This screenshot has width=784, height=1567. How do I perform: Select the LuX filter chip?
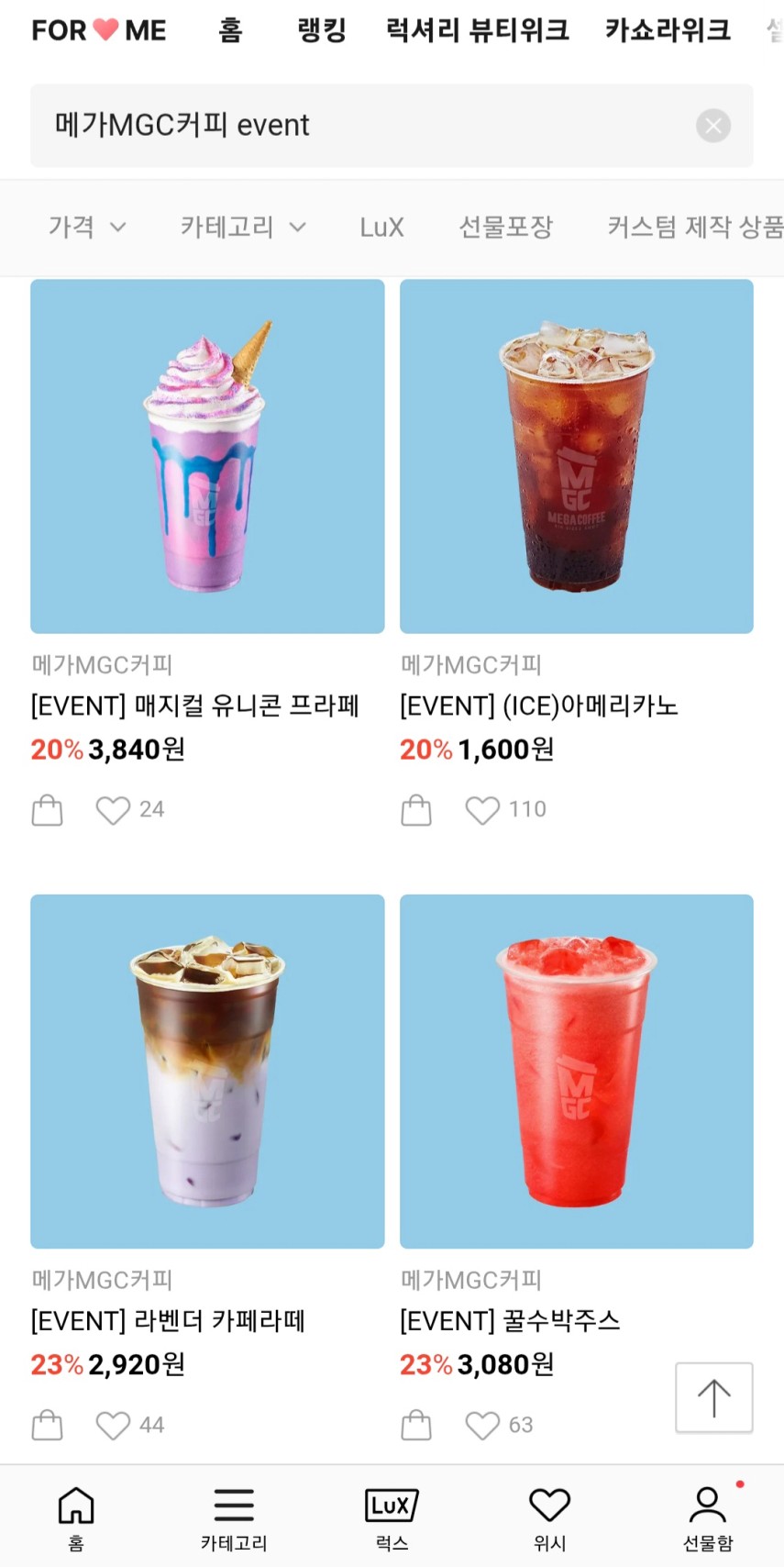381,227
